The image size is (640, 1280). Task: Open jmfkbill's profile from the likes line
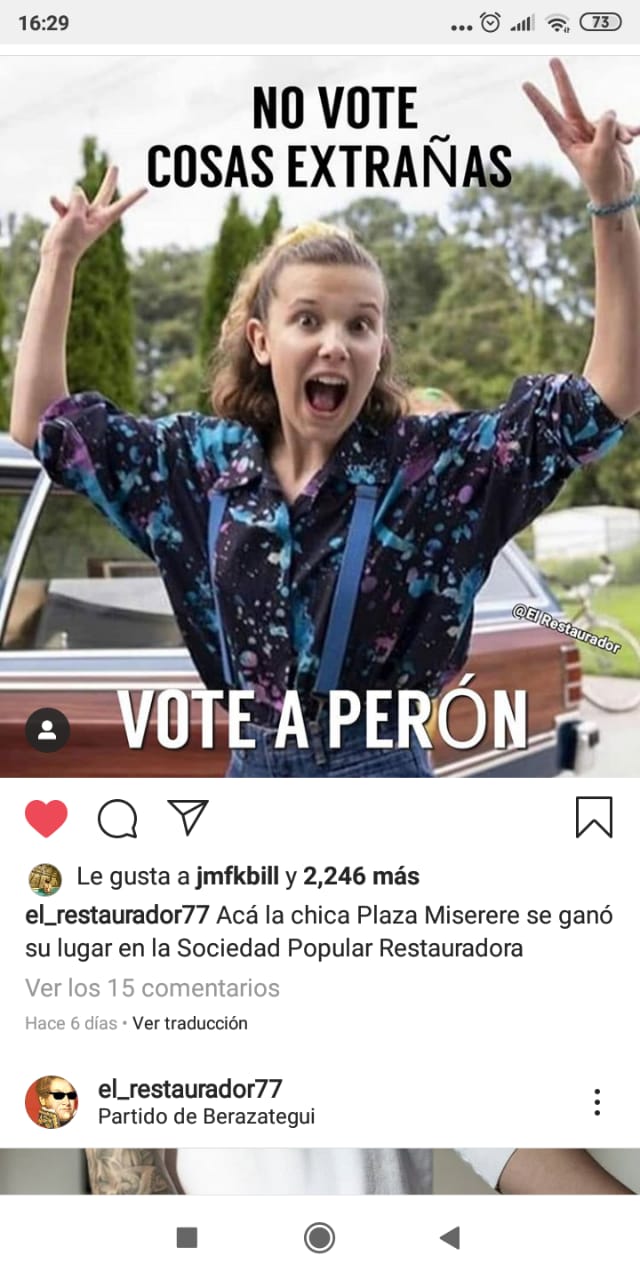coord(237,877)
